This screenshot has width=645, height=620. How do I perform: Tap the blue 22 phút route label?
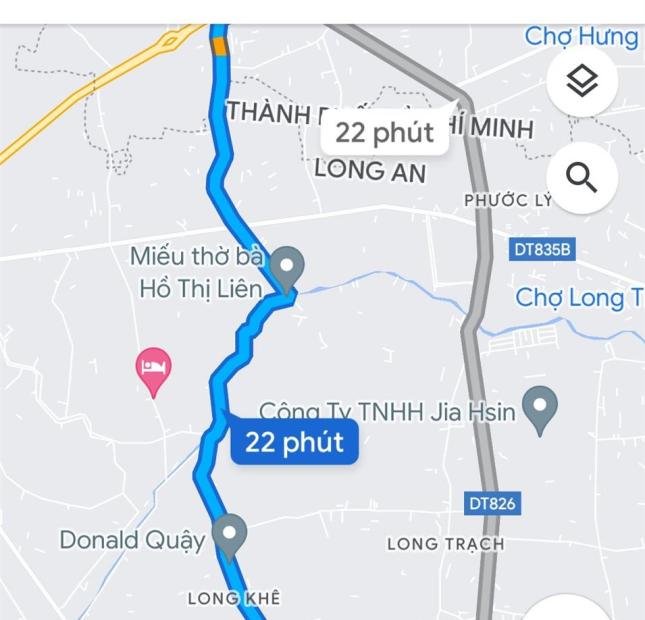coord(294,441)
